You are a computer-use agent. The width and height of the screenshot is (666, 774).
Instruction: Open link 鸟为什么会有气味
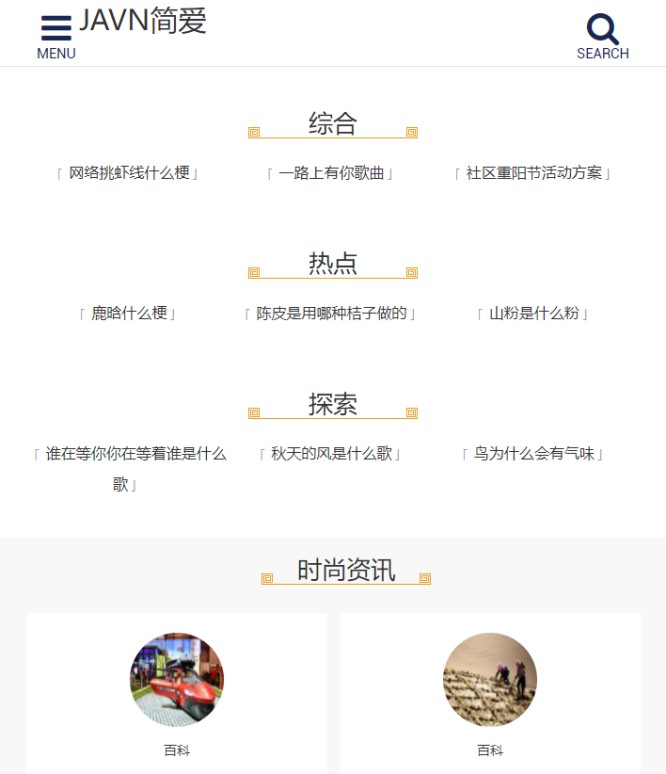(x=534, y=454)
